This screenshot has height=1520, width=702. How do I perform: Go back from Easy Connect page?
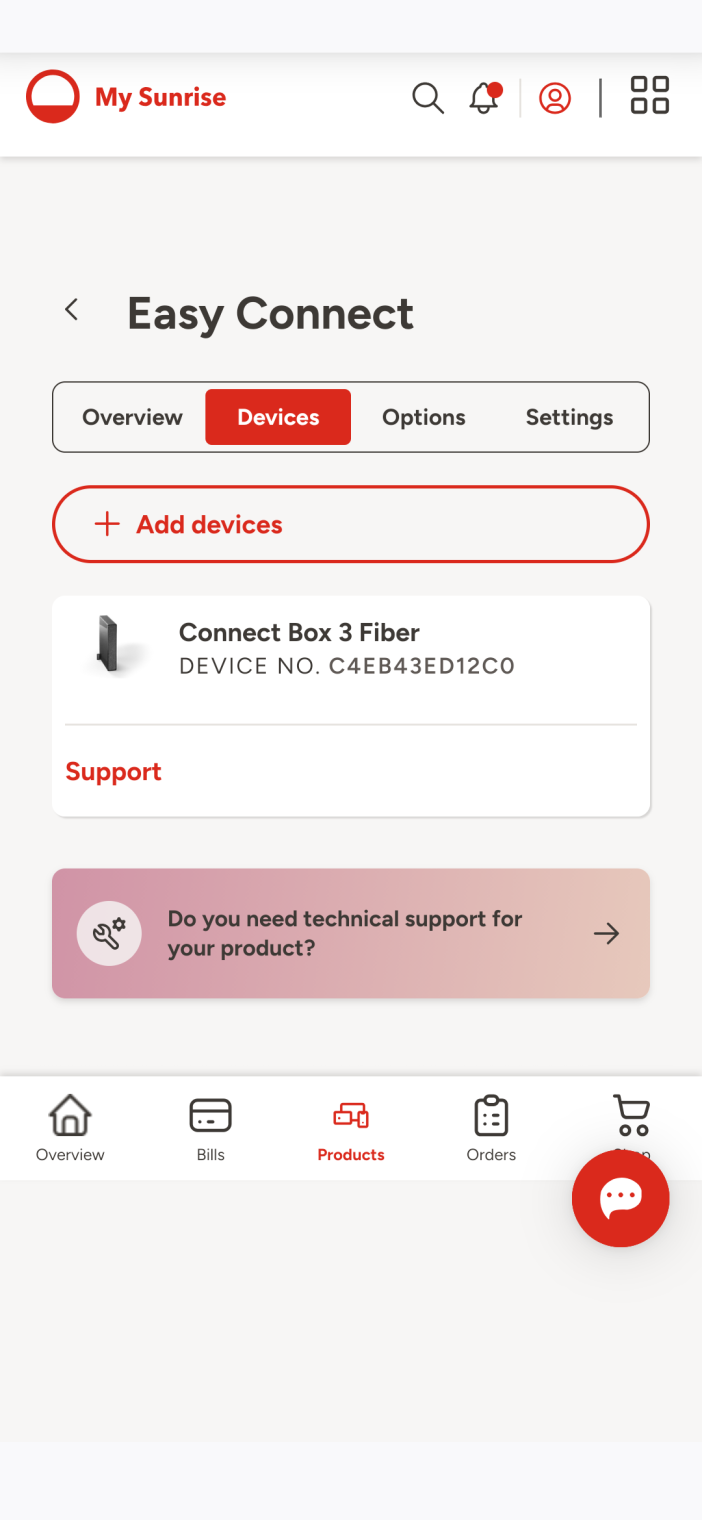pos(72,310)
